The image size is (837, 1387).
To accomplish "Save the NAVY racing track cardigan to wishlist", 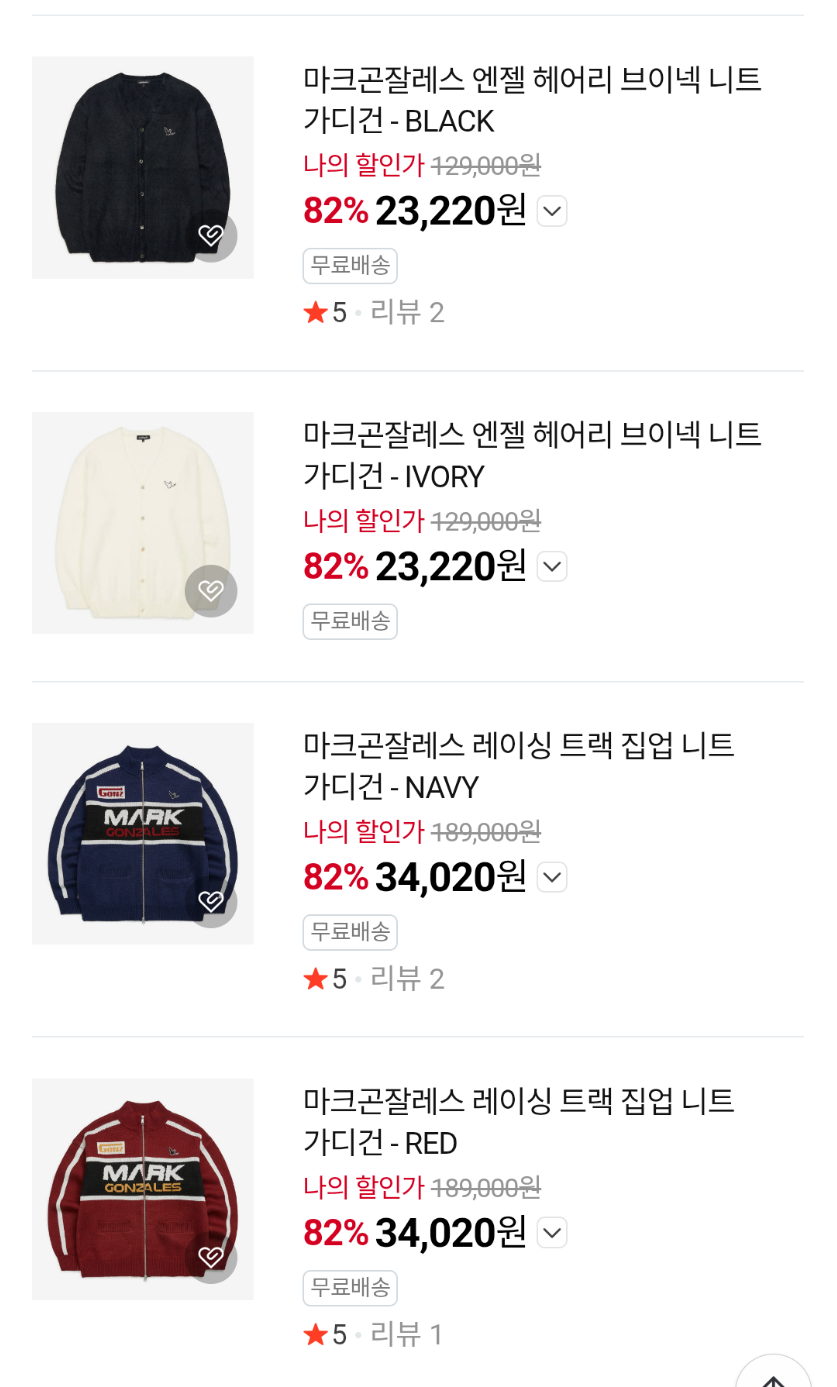I will click(x=211, y=901).
